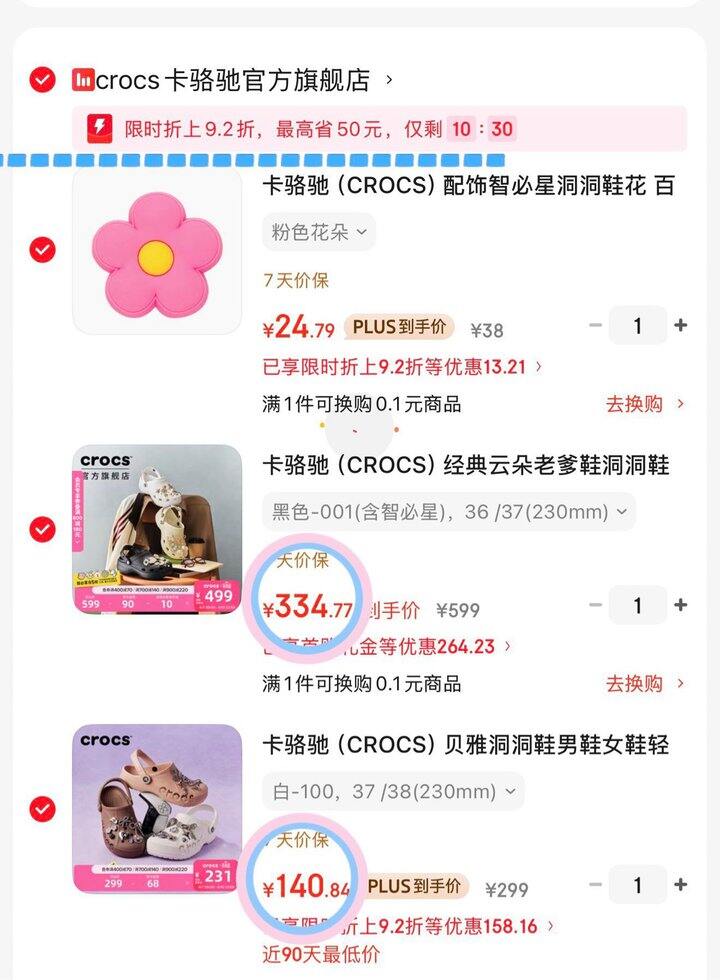The height and width of the screenshot is (980, 720).
Task: Open the pink flower charm product thumbnail
Action: coord(155,249)
